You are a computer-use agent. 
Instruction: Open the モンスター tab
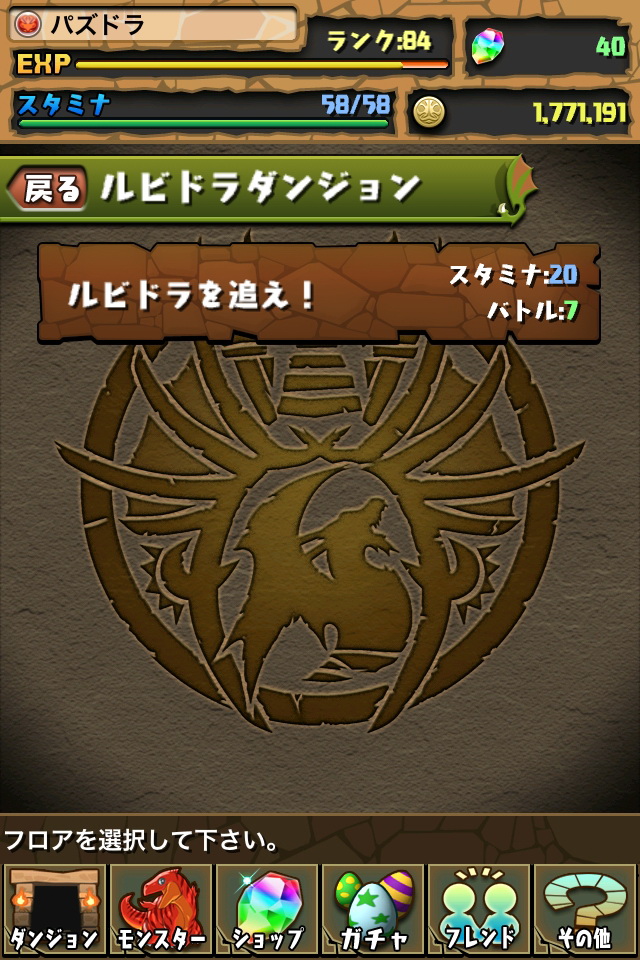161,909
